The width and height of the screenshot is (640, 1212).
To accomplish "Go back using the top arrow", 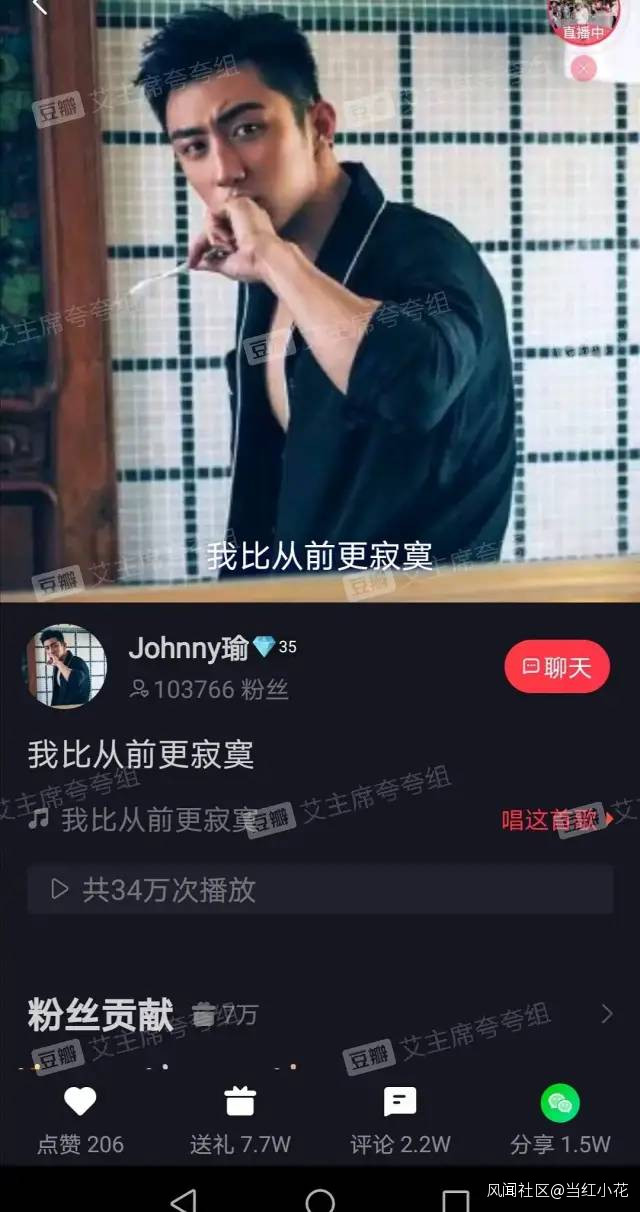I will click(x=40, y=8).
